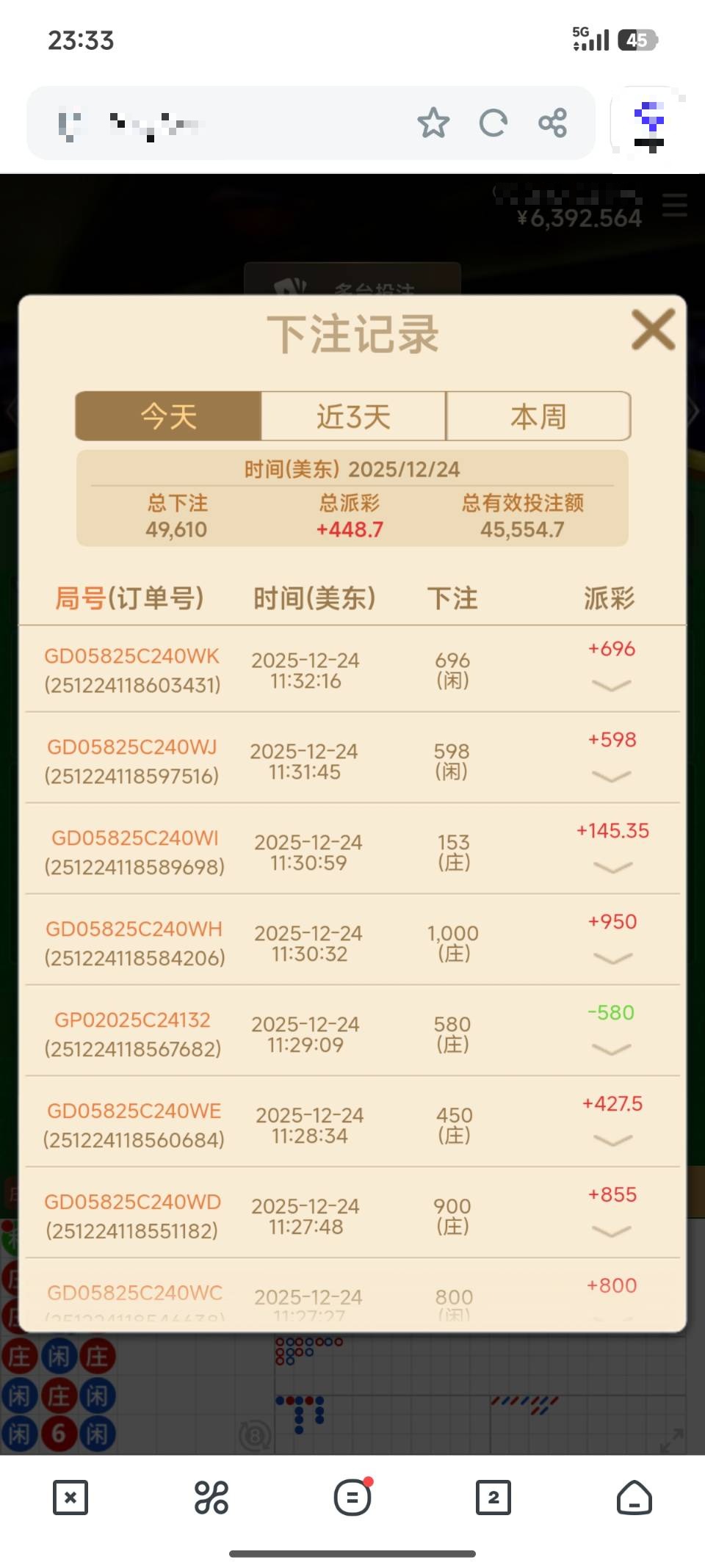705x1568 pixels.
Task: Open the browser menu with red dot
Action: click(352, 1497)
